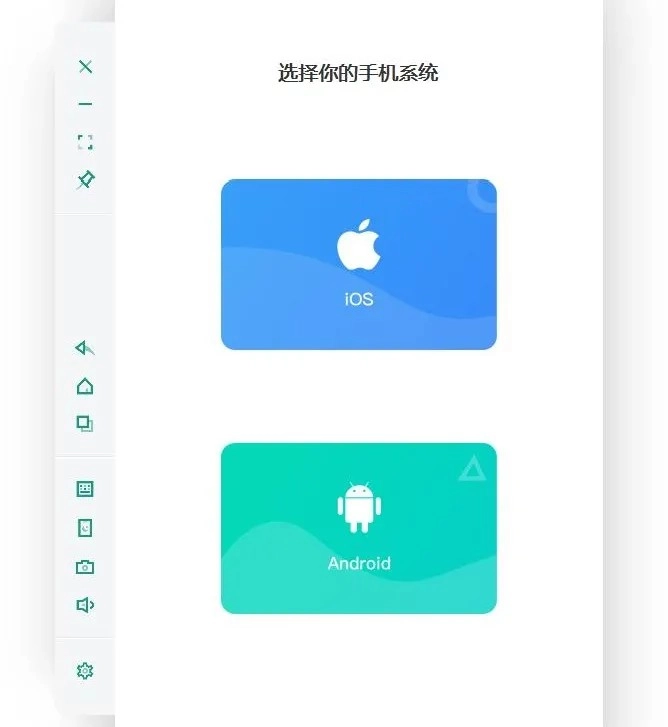Viewport: 668px width, 727px height.
Task: Open recent apps from sidebar
Action: coord(85,423)
